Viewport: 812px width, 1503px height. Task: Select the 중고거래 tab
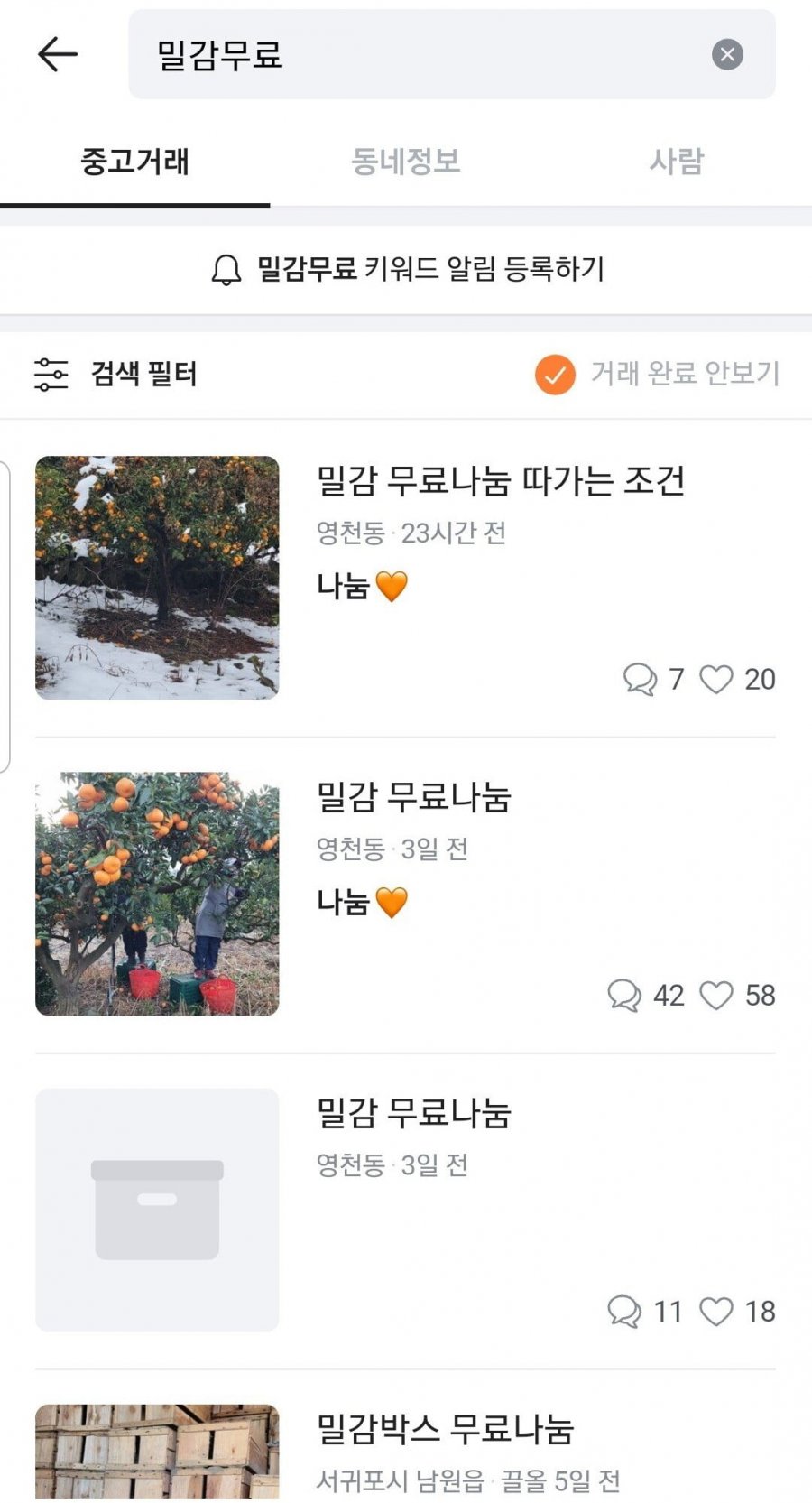pos(135,162)
